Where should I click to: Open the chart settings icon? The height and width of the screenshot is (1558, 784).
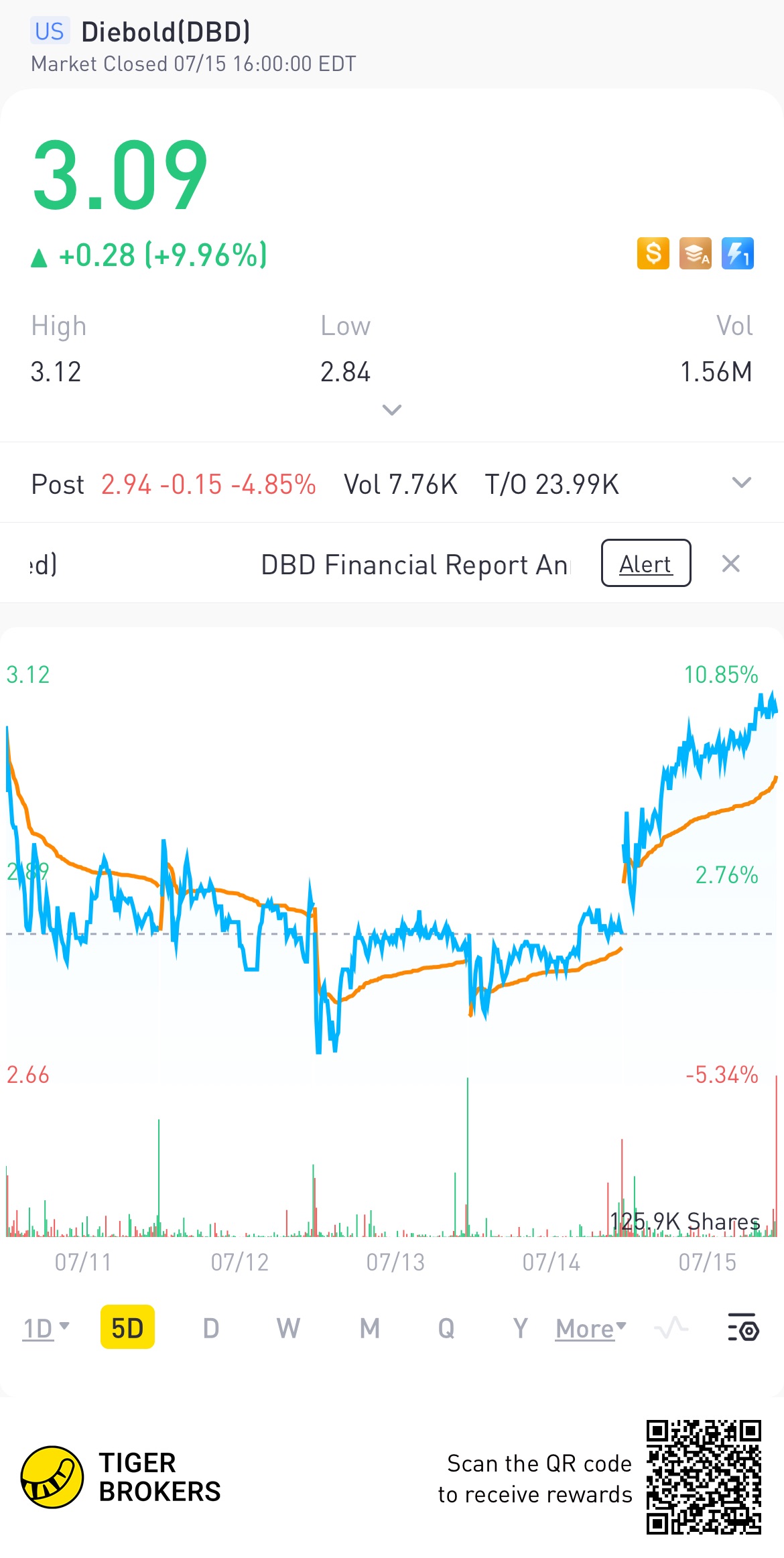tap(742, 1327)
